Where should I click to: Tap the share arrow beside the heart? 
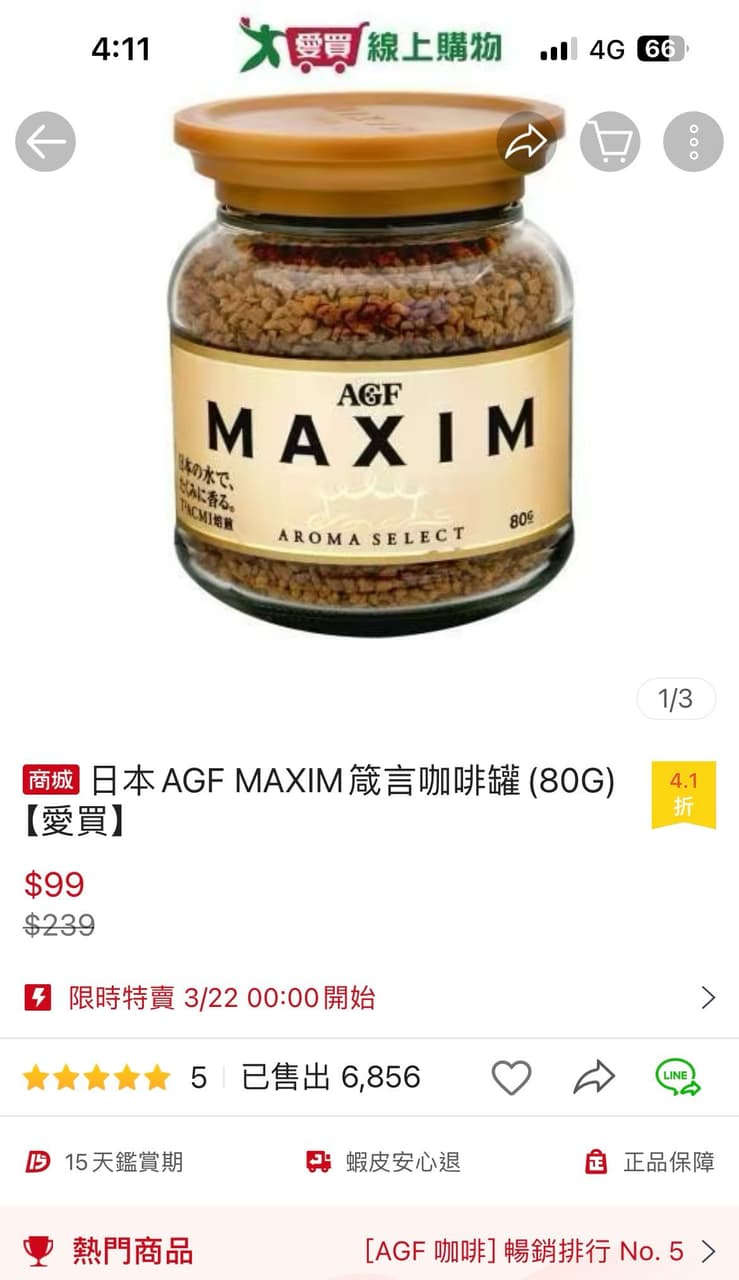tap(594, 1078)
